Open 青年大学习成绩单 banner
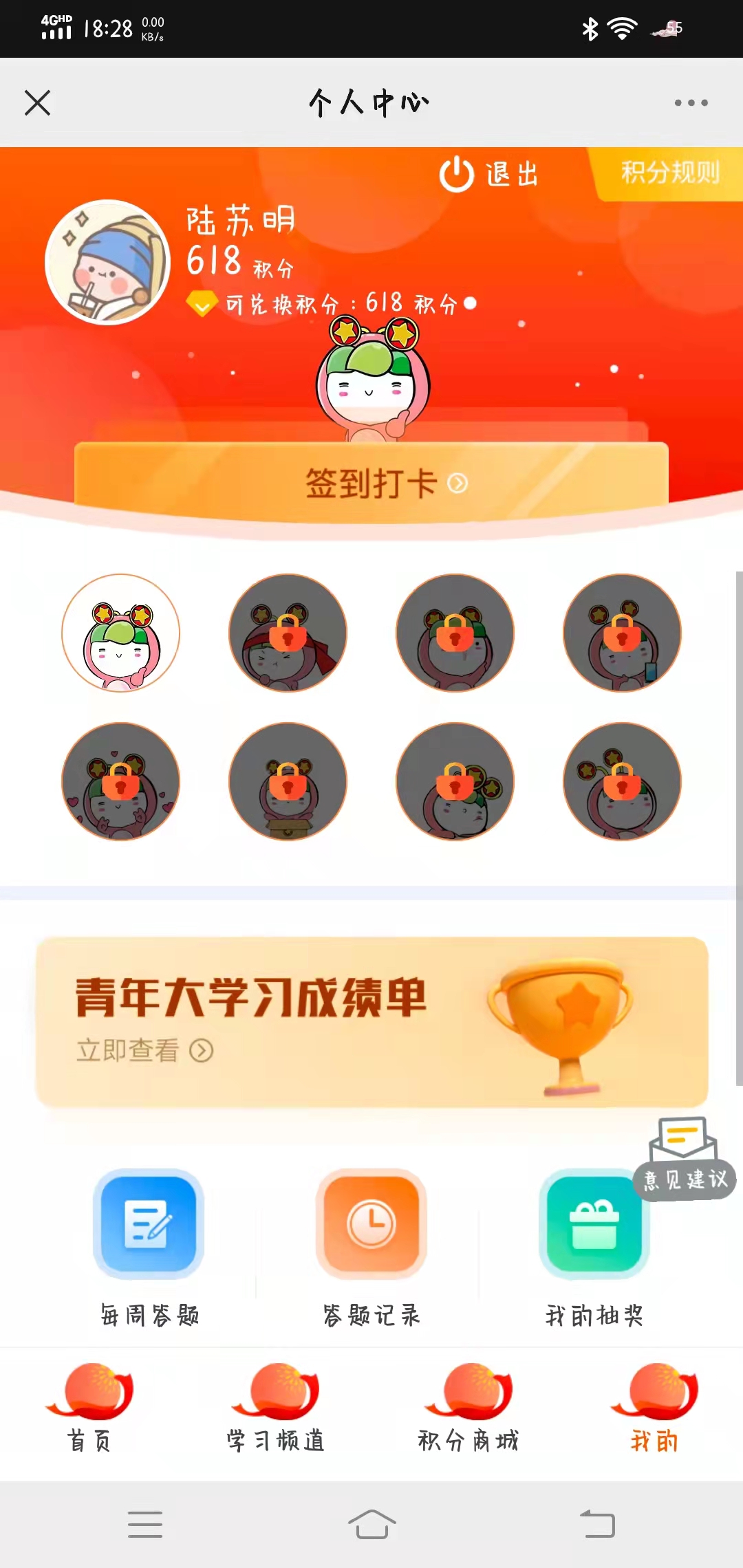 (x=371, y=1022)
